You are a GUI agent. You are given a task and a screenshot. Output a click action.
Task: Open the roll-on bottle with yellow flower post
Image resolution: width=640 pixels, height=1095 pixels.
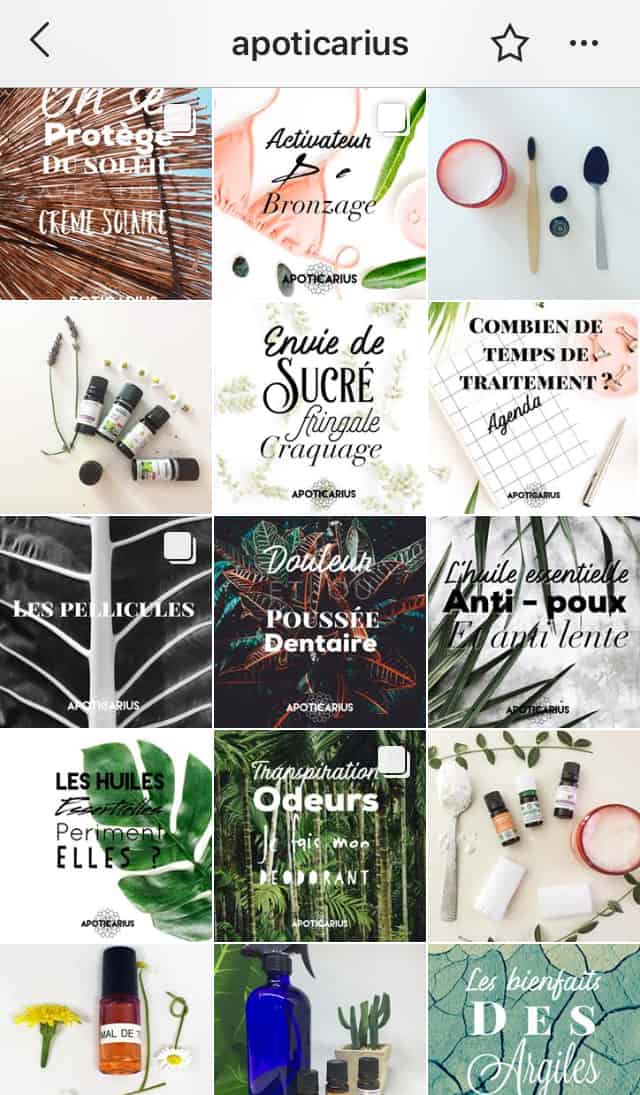106,1020
